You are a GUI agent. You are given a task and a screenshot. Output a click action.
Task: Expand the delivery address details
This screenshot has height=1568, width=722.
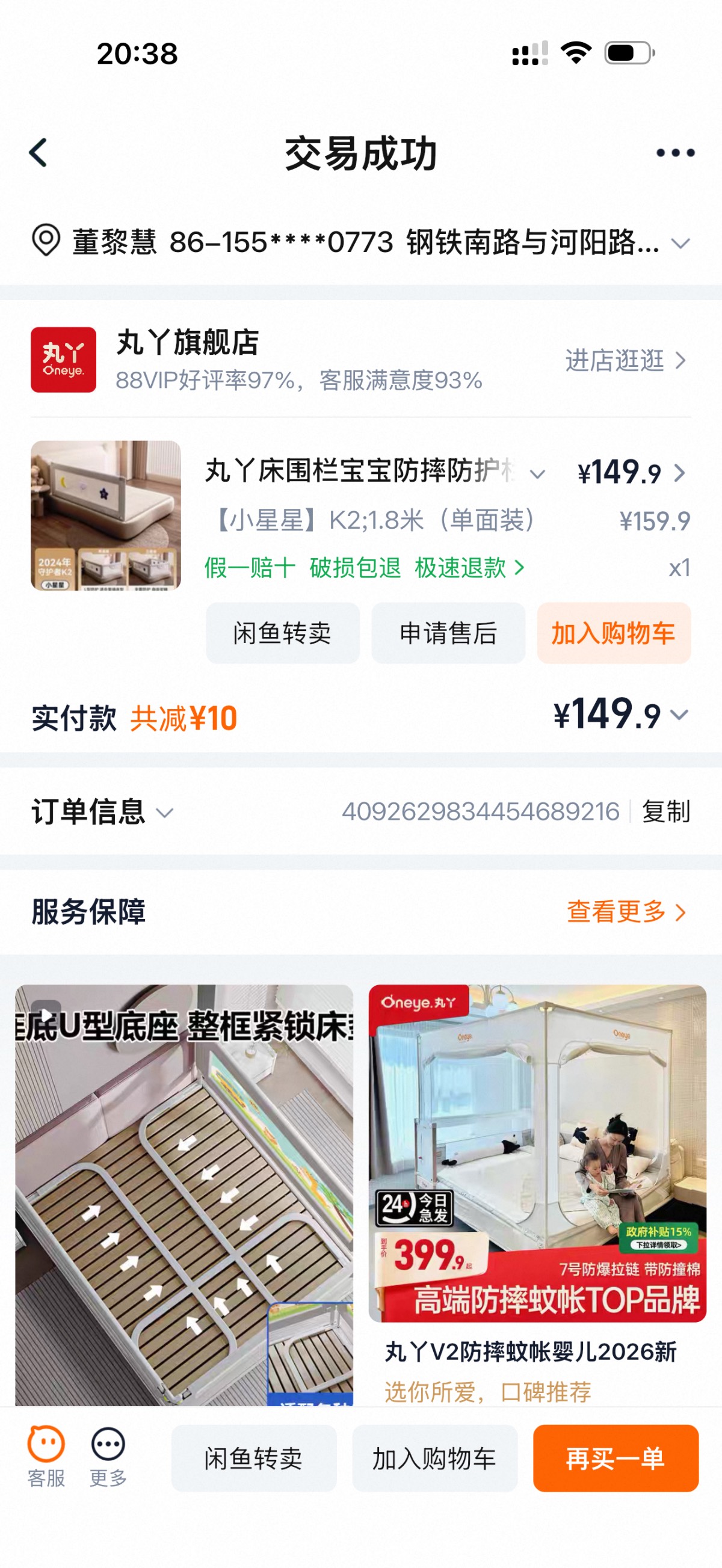point(680,244)
